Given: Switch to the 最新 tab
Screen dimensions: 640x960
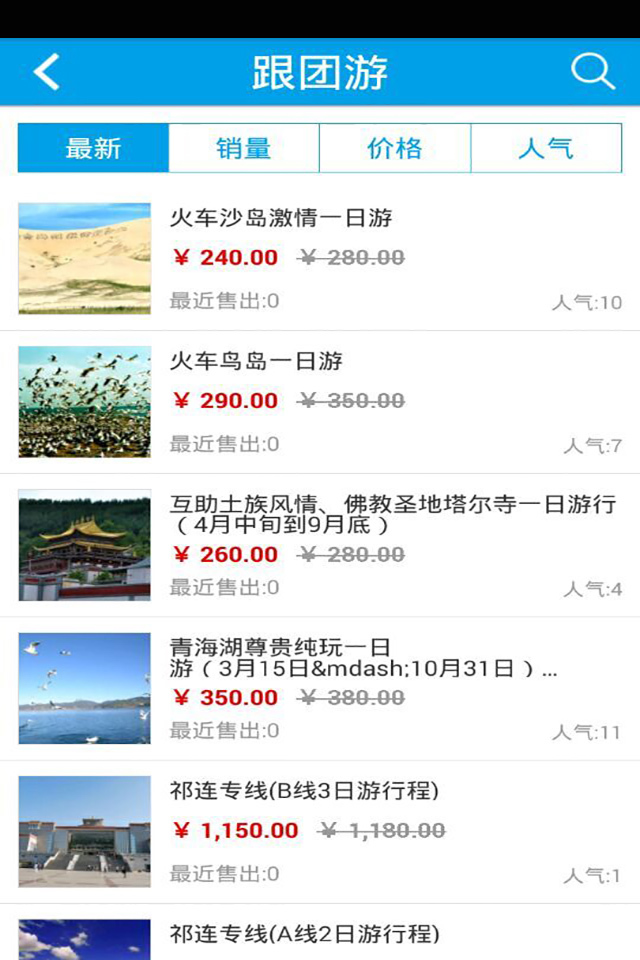Looking at the screenshot, I should point(93,149).
